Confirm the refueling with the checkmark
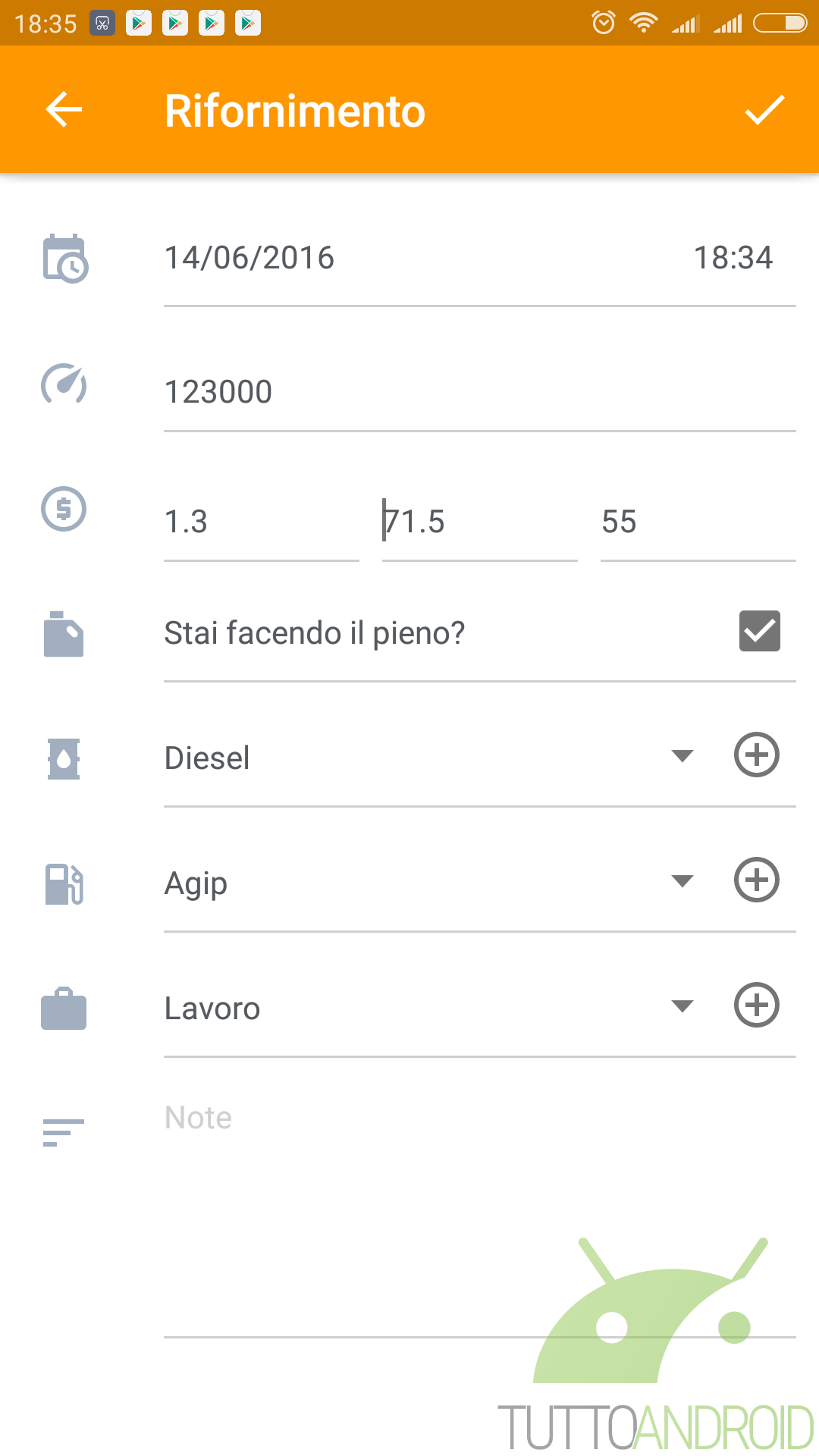The image size is (819, 1456). point(764,110)
